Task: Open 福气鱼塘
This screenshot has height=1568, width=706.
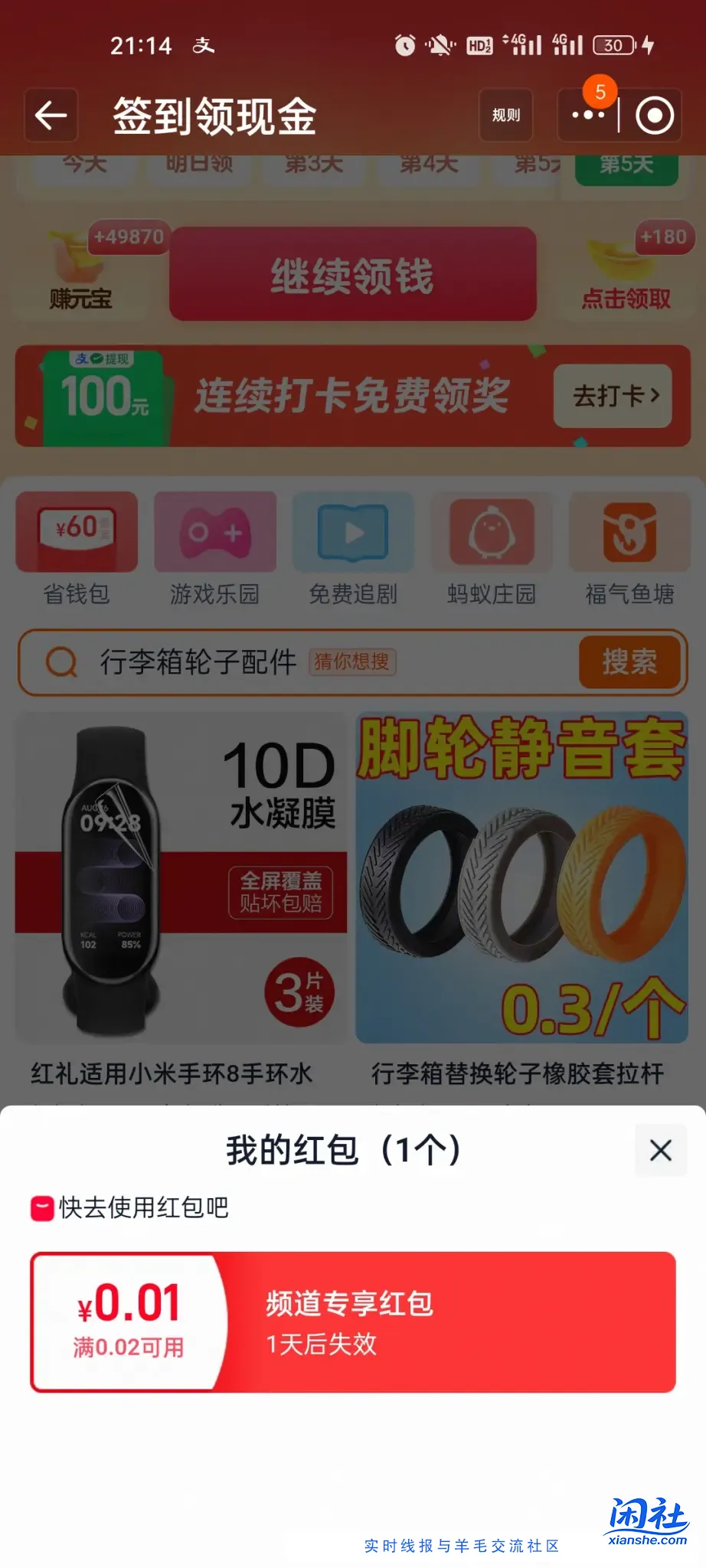Action: (629, 549)
